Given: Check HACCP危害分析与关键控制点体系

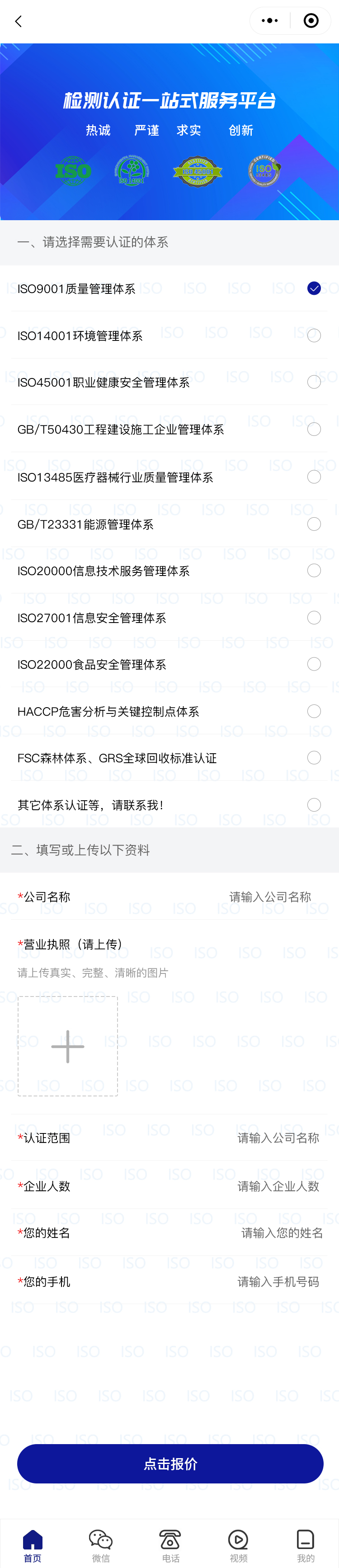Looking at the screenshot, I should click(313, 712).
